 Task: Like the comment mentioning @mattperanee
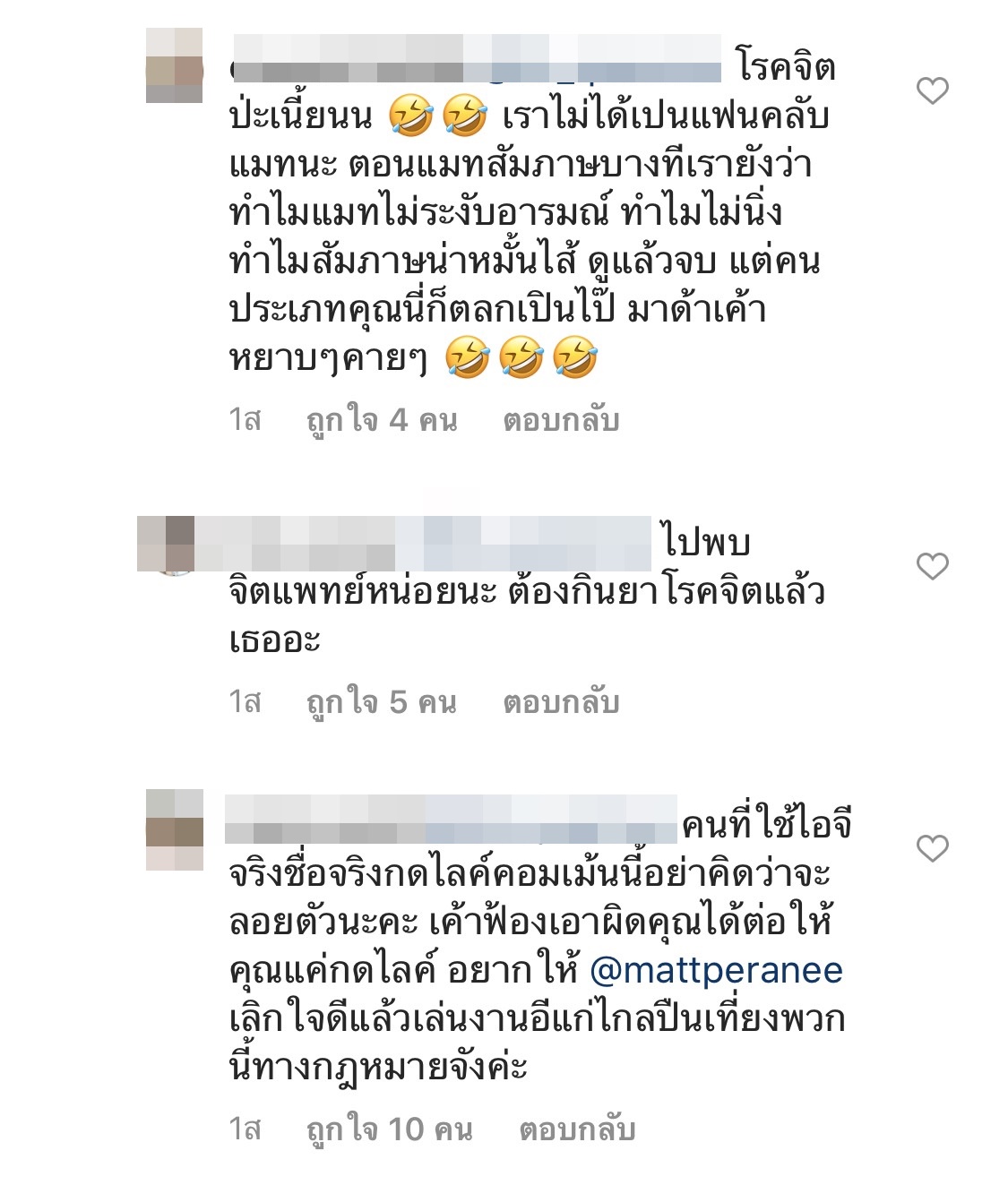click(932, 848)
